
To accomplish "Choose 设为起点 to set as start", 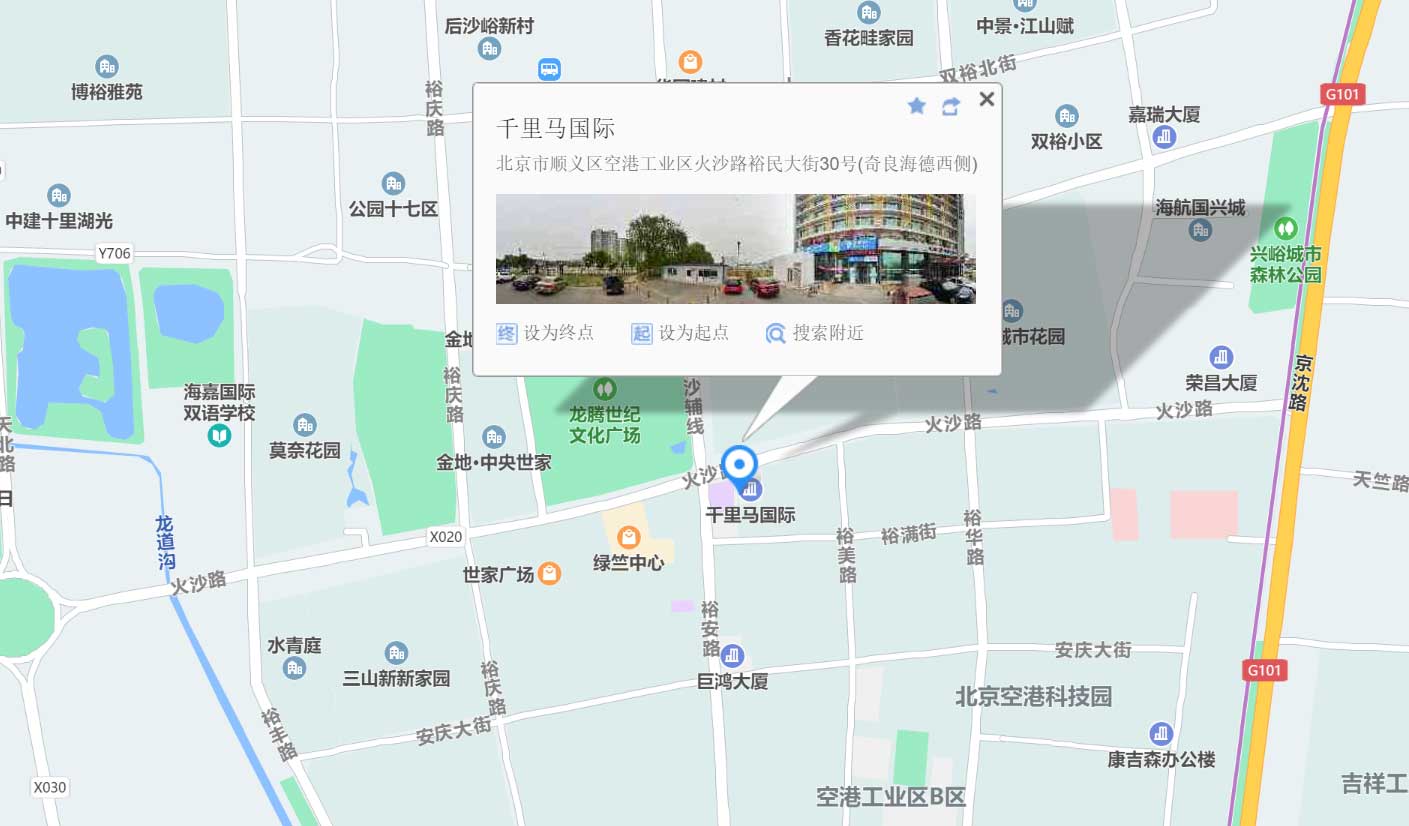I will [x=680, y=333].
